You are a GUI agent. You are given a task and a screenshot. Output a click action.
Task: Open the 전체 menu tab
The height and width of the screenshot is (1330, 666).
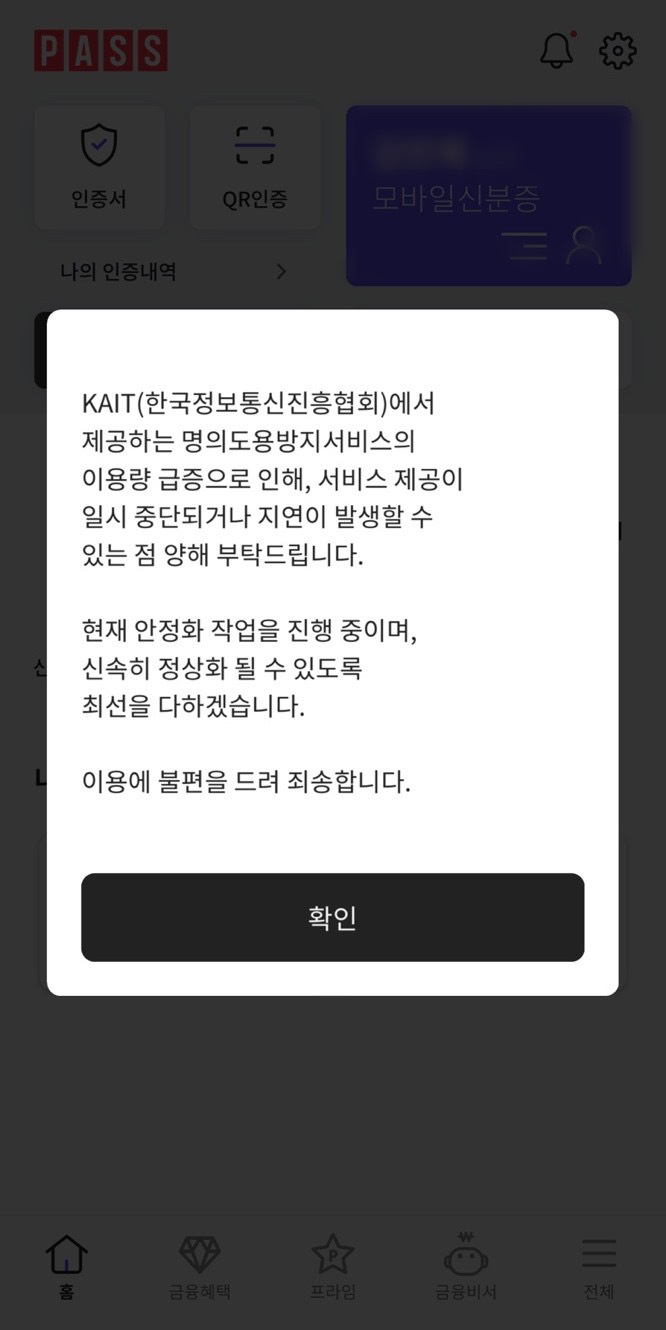599,1267
